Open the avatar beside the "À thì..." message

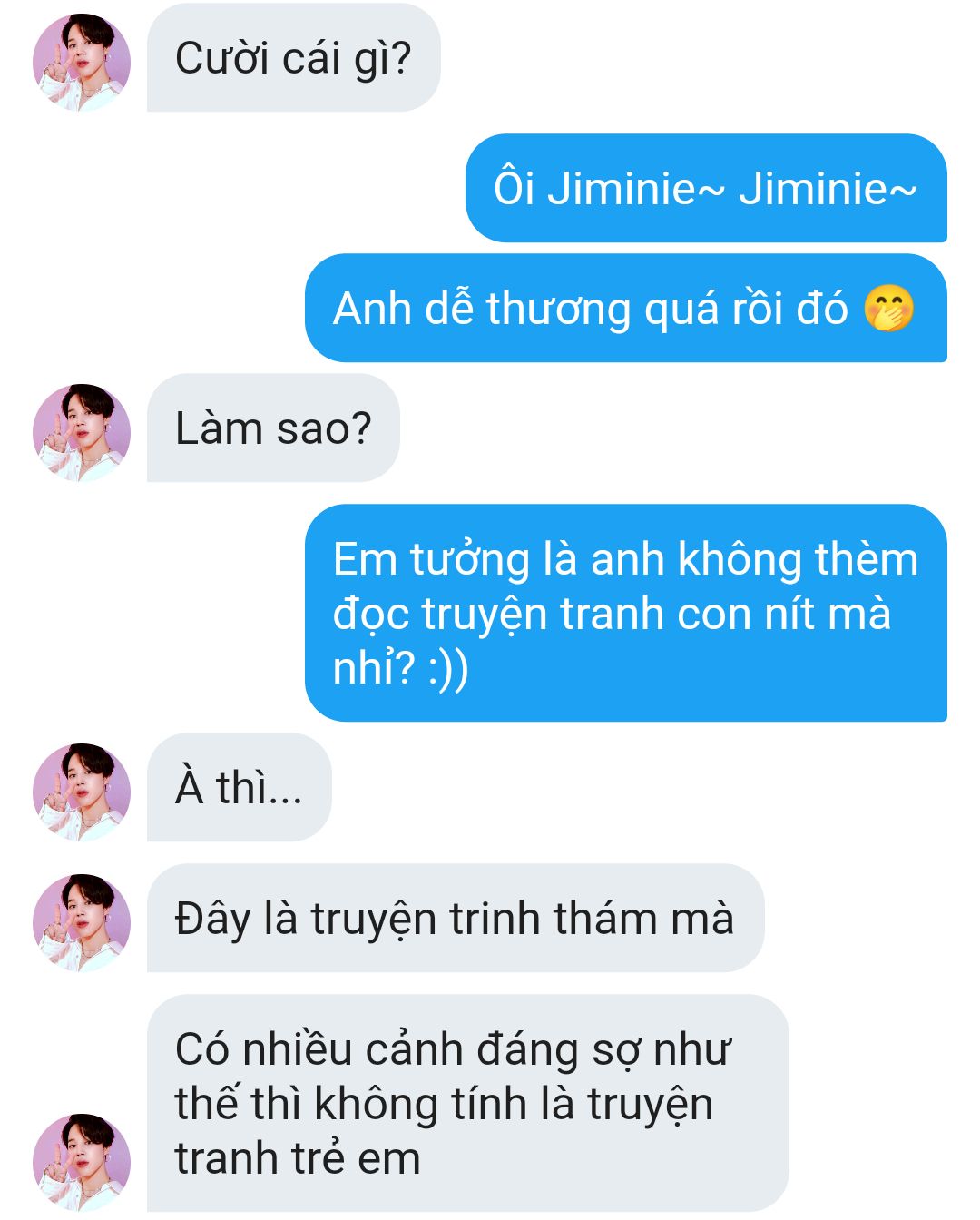82,792
